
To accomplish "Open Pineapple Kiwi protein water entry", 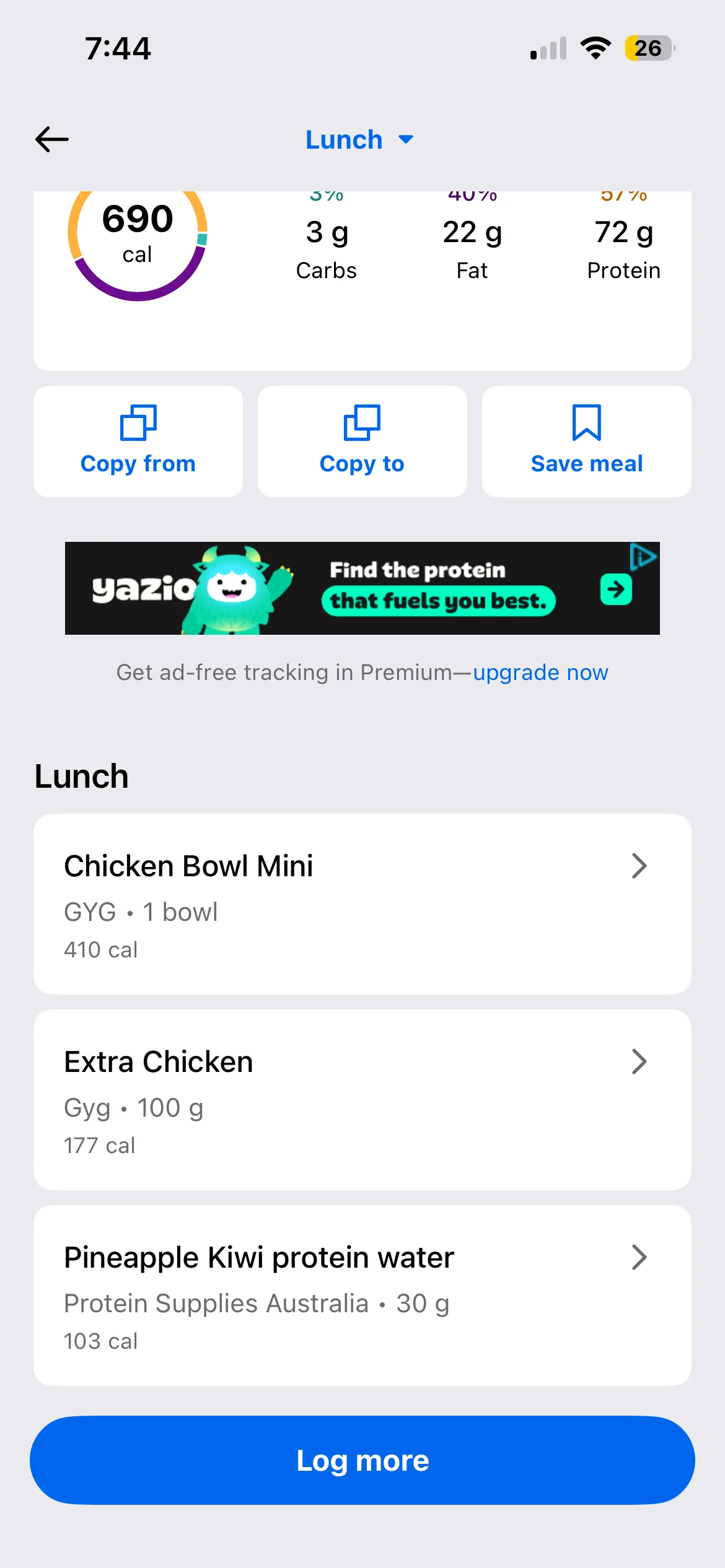I will pos(362,1296).
